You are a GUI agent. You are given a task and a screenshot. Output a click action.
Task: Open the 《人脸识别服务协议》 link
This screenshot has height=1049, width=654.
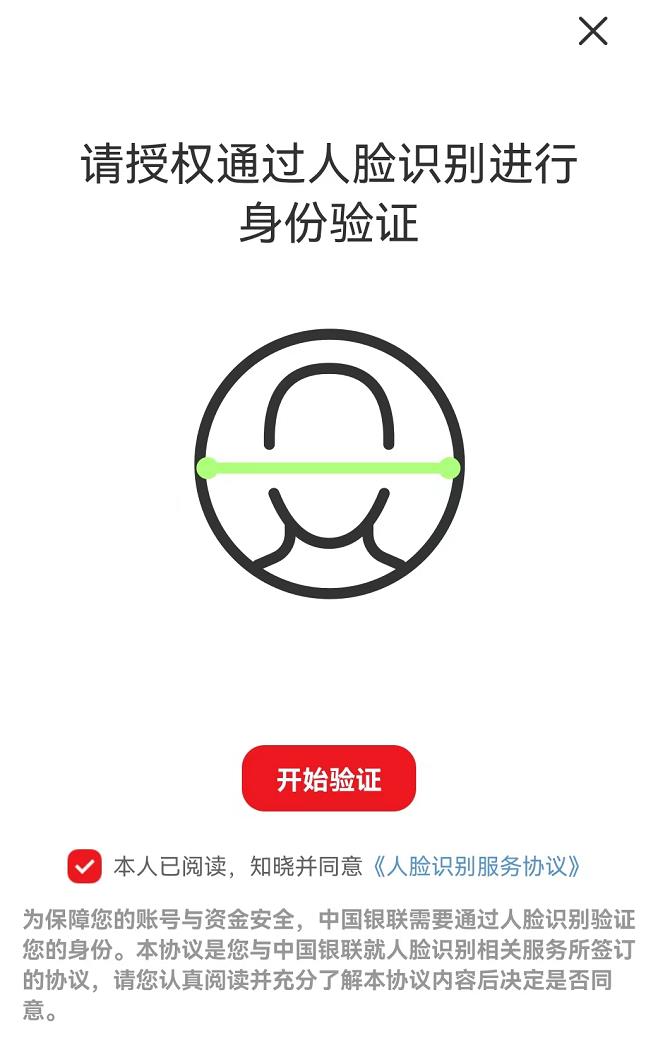[476, 867]
